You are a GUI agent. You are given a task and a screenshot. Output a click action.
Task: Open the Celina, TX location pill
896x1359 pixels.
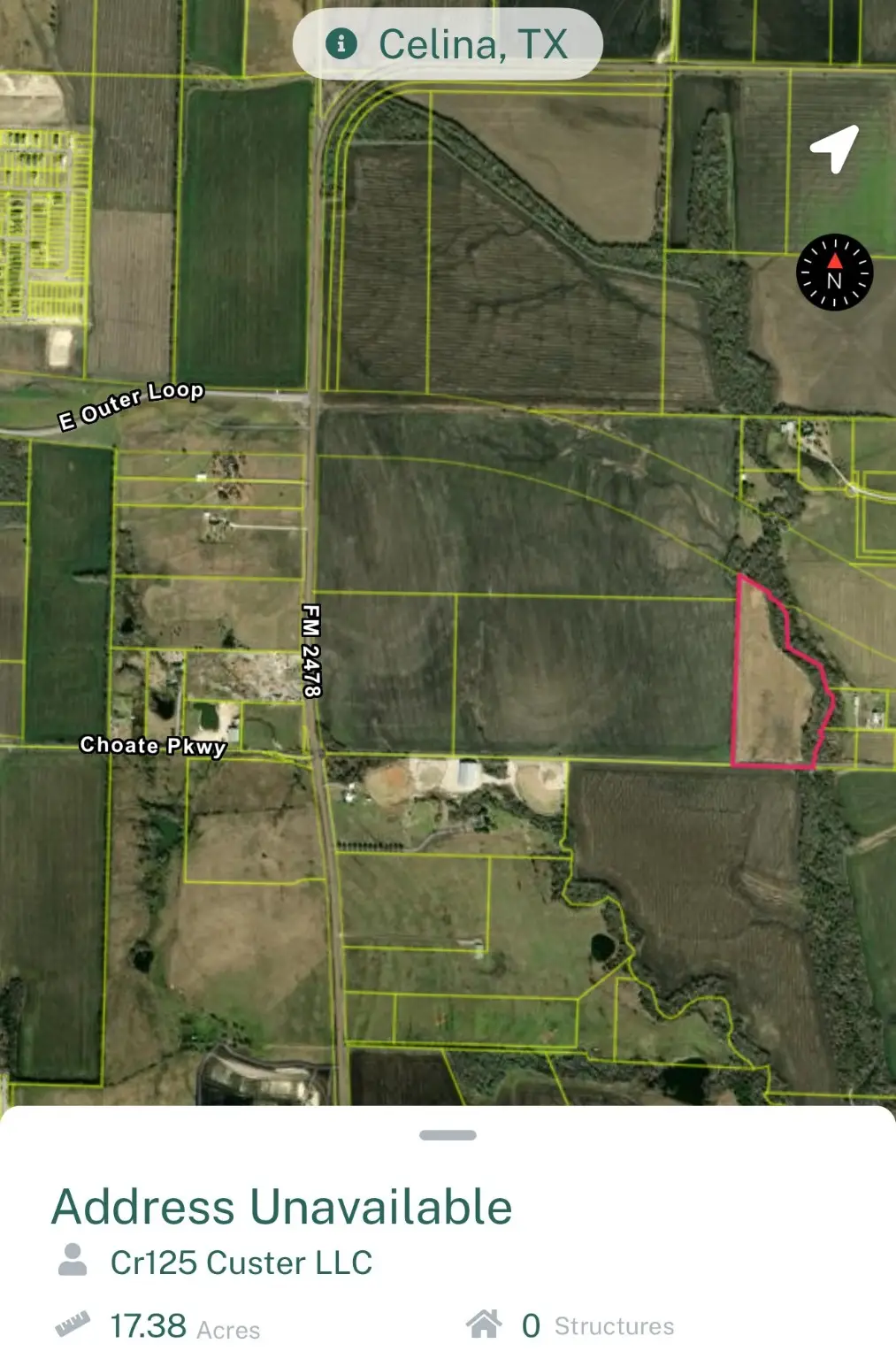(448, 42)
